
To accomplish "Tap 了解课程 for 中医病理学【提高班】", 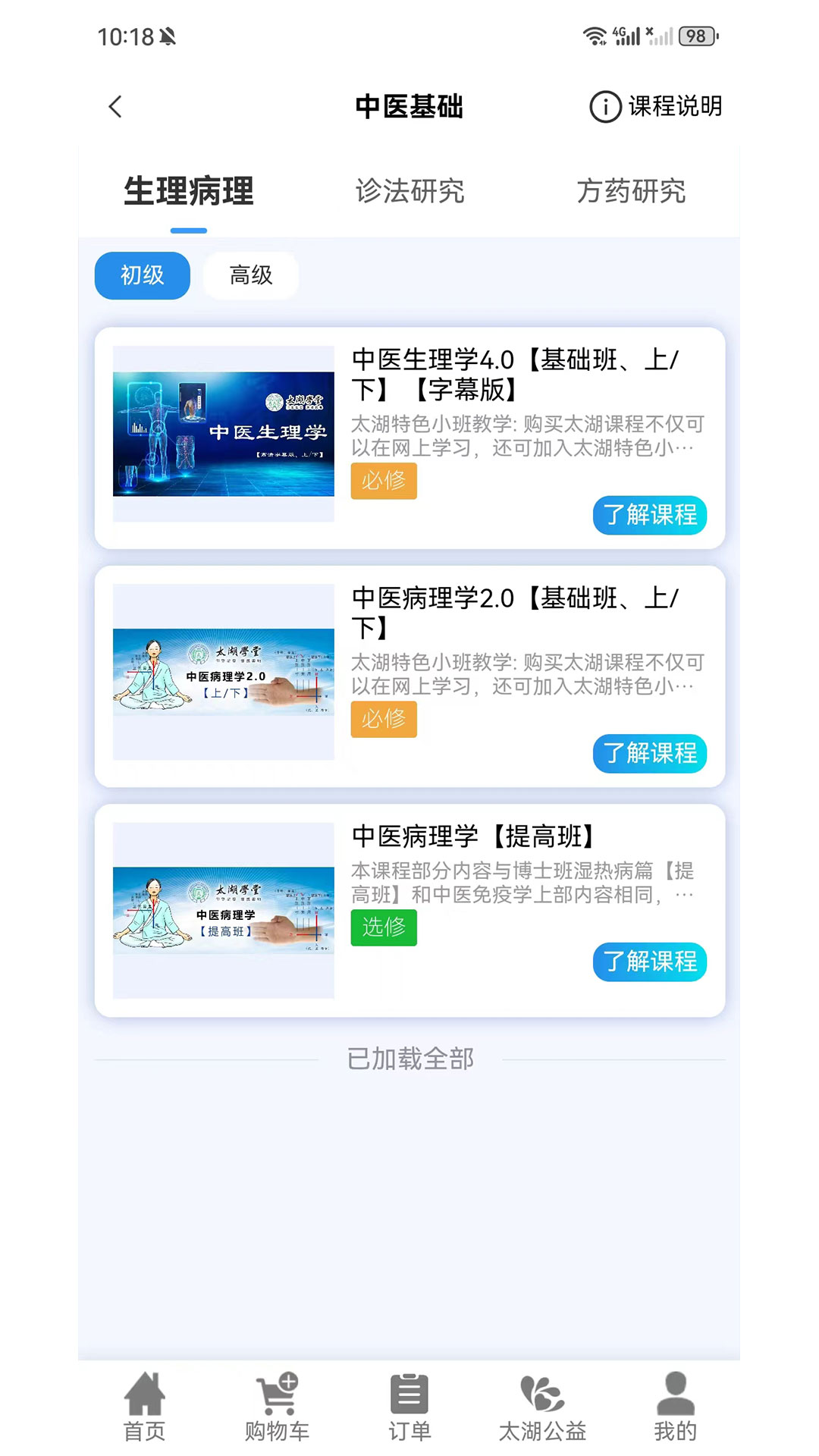I will click(x=650, y=963).
